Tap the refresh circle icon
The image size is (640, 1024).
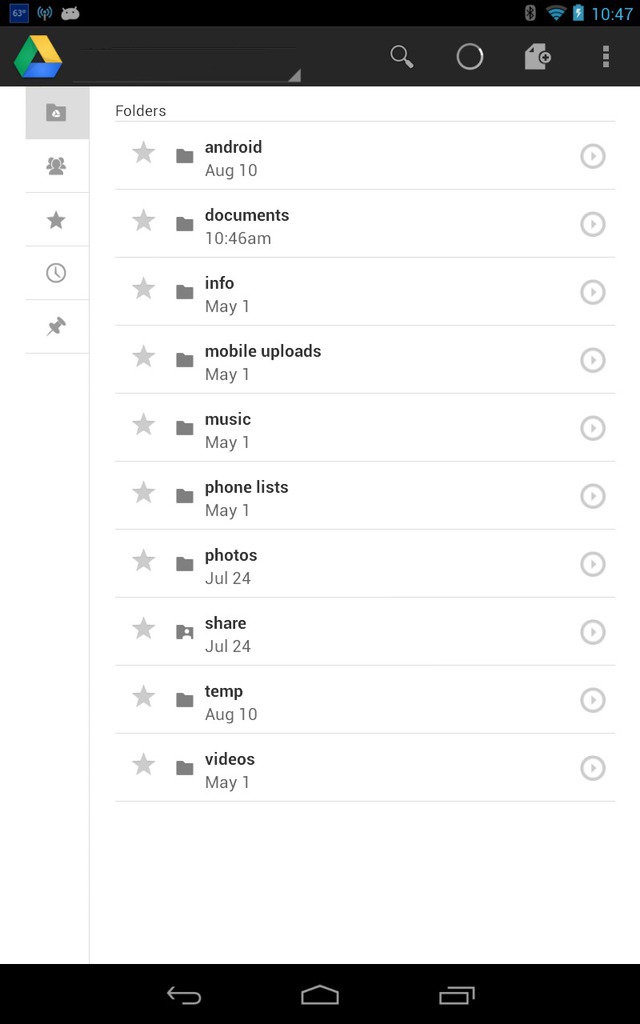[x=470, y=57]
